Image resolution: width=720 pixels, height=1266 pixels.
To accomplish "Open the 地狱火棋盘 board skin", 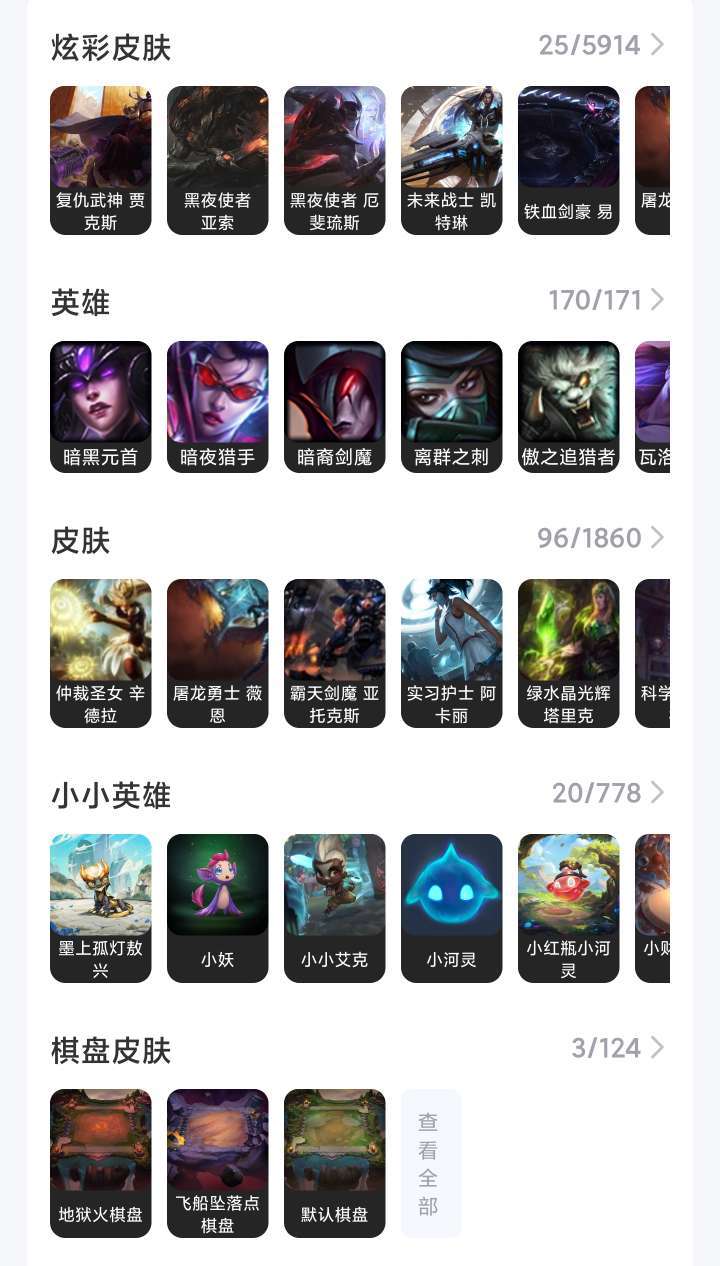I will click(x=101, y=1163).
